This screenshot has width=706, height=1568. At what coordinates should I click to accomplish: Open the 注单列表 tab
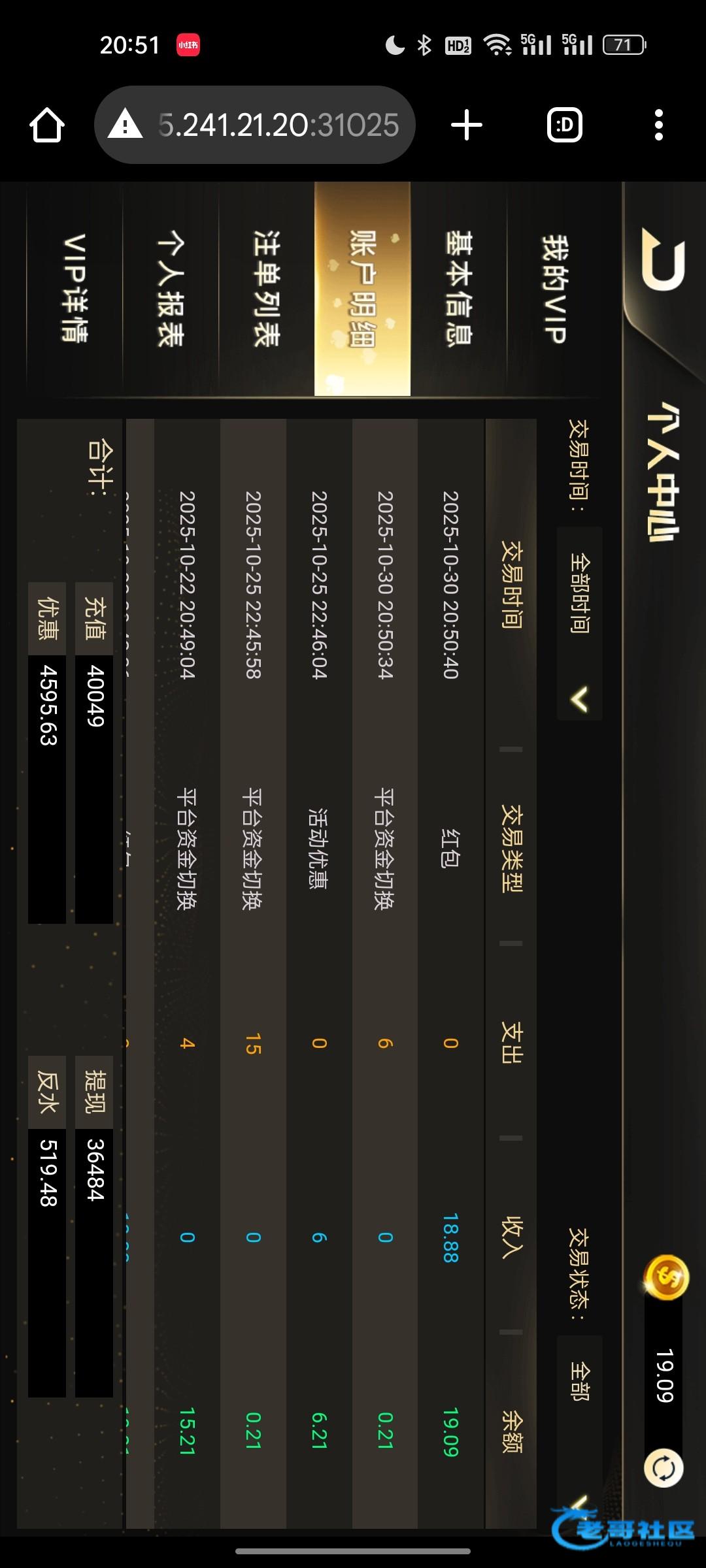(266, 288)
